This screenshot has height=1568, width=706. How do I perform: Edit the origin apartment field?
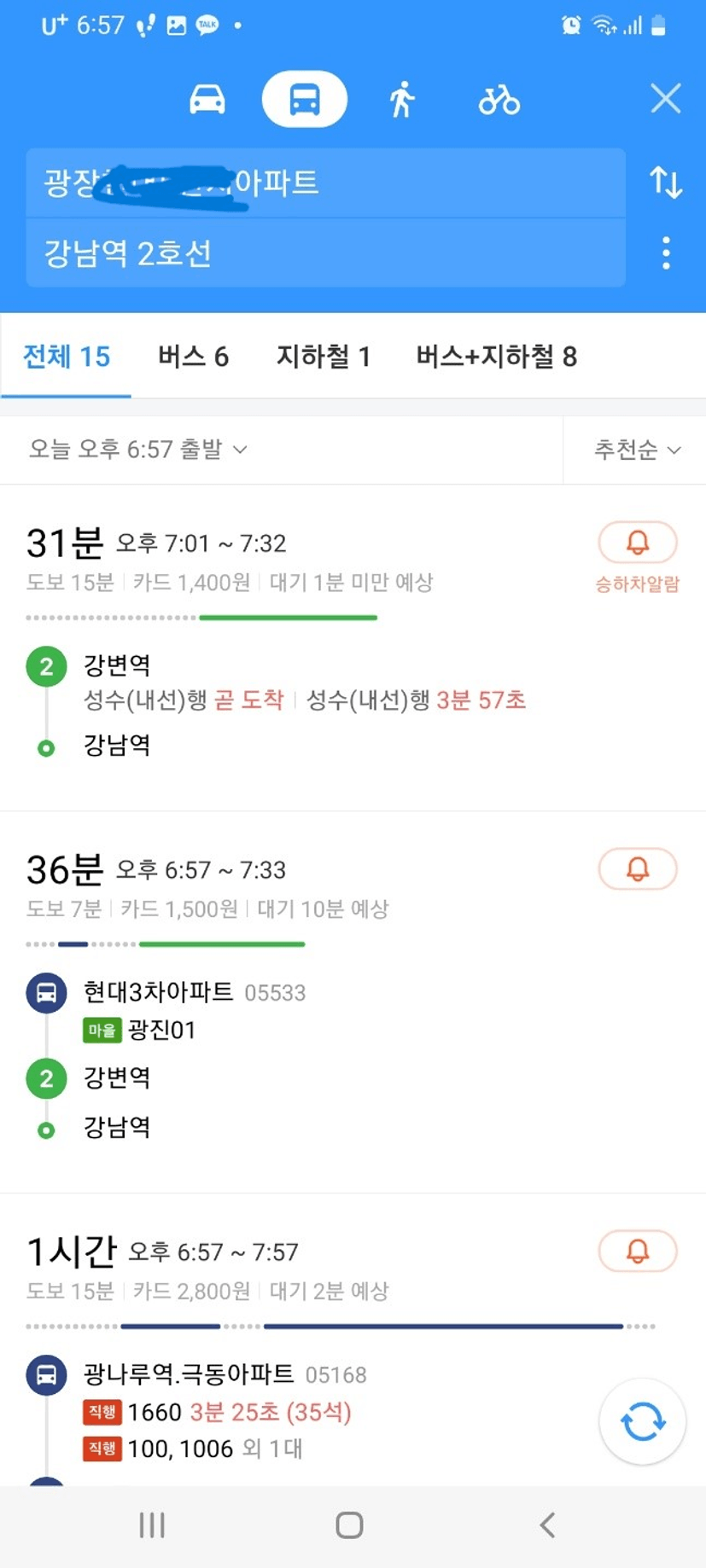[325, 183]
